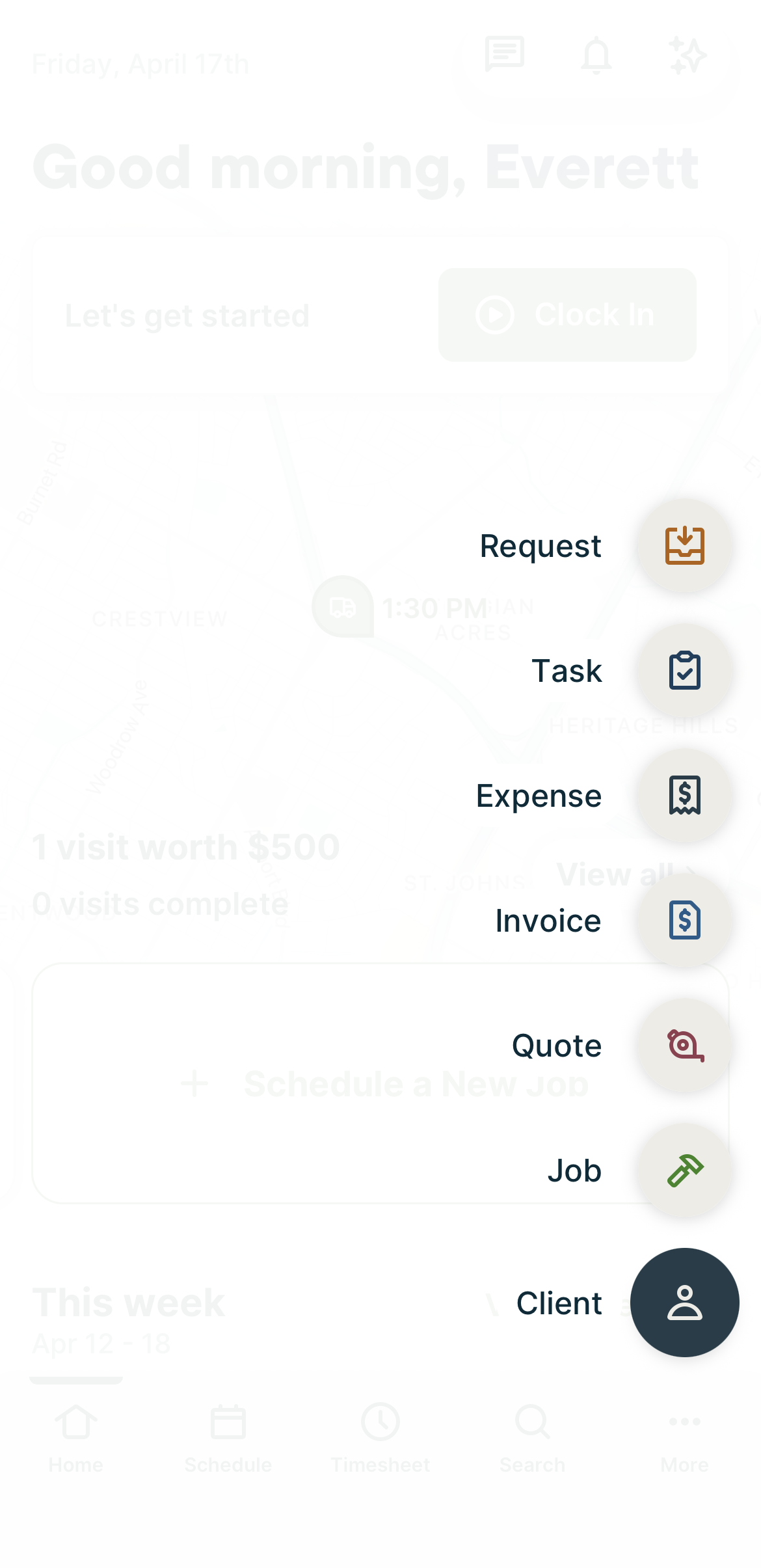This screenshot has width=761, height=1568.
Task: Open the chat messages icon
Action: [504, 55]
